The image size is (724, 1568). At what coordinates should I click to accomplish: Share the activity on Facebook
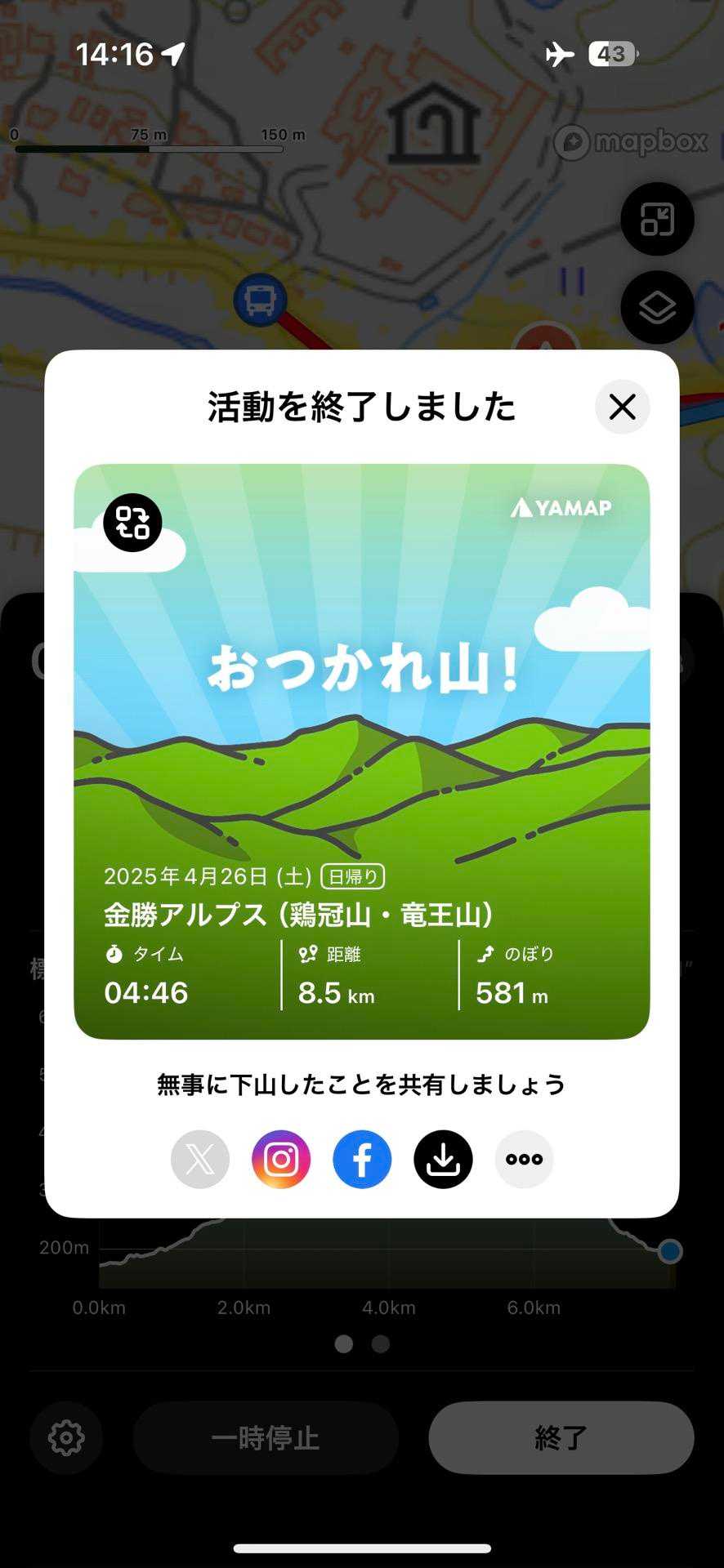tap(362, 1159)
